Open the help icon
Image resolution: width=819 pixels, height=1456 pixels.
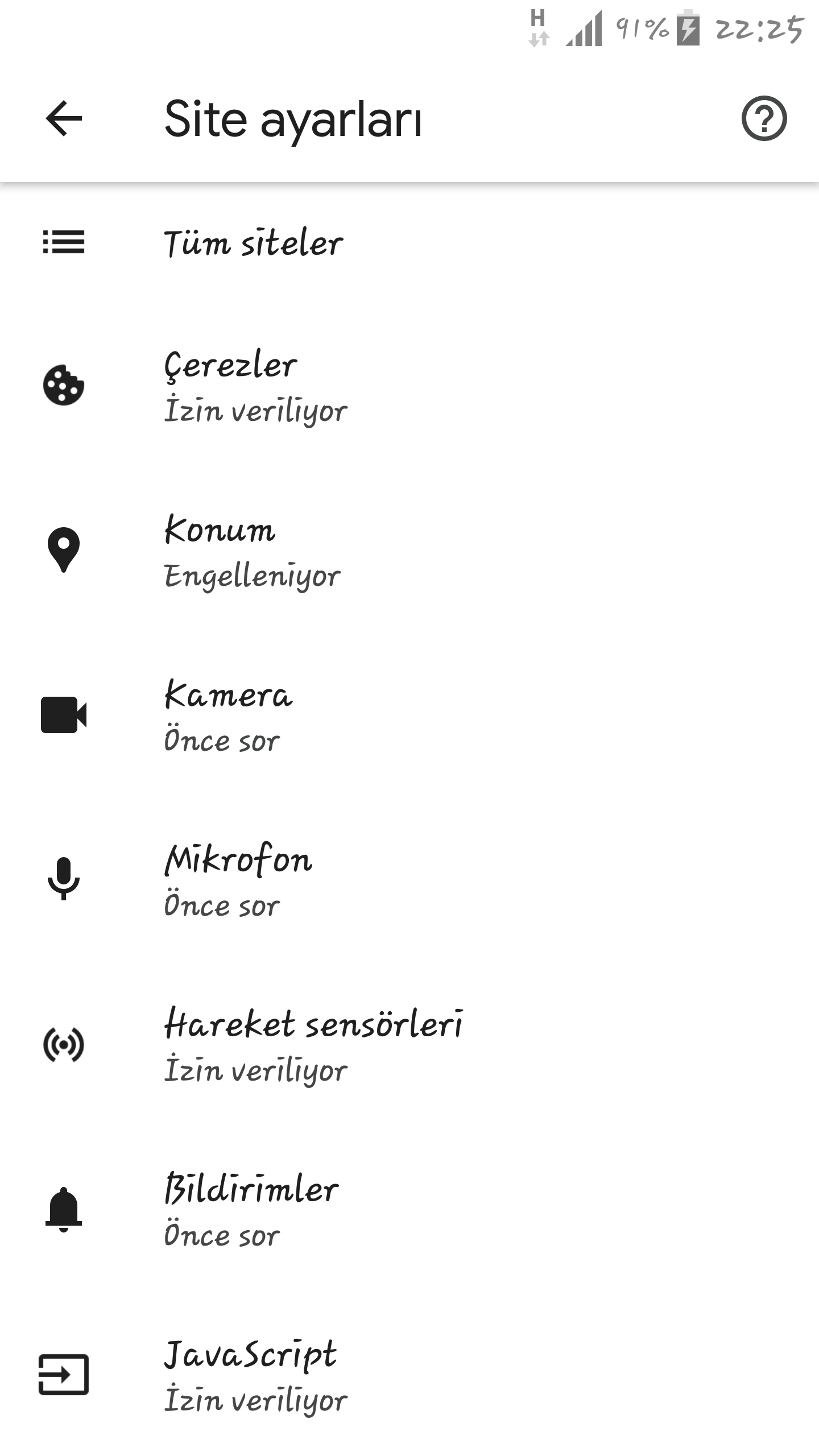[764, 118]
